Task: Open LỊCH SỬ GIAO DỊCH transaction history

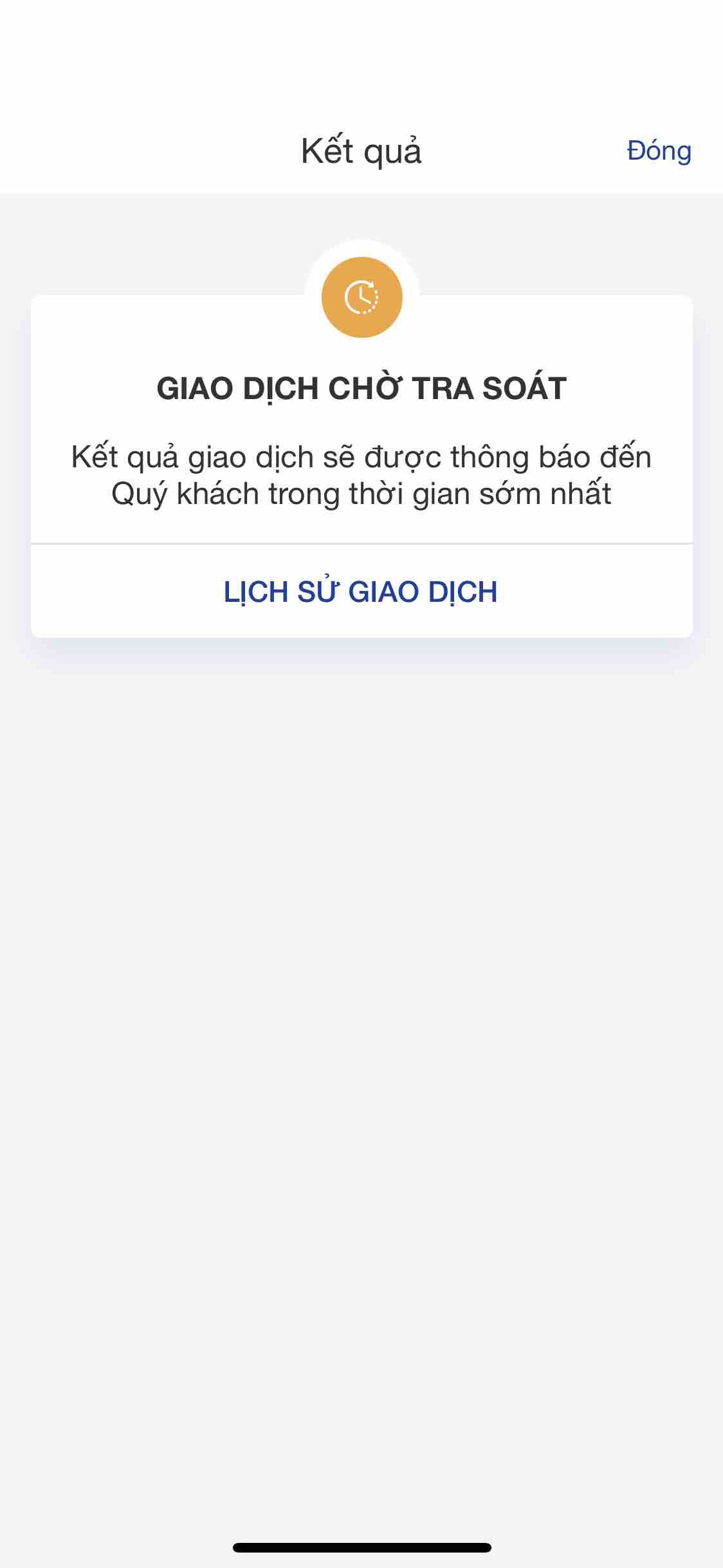Action: click(361, 592)
